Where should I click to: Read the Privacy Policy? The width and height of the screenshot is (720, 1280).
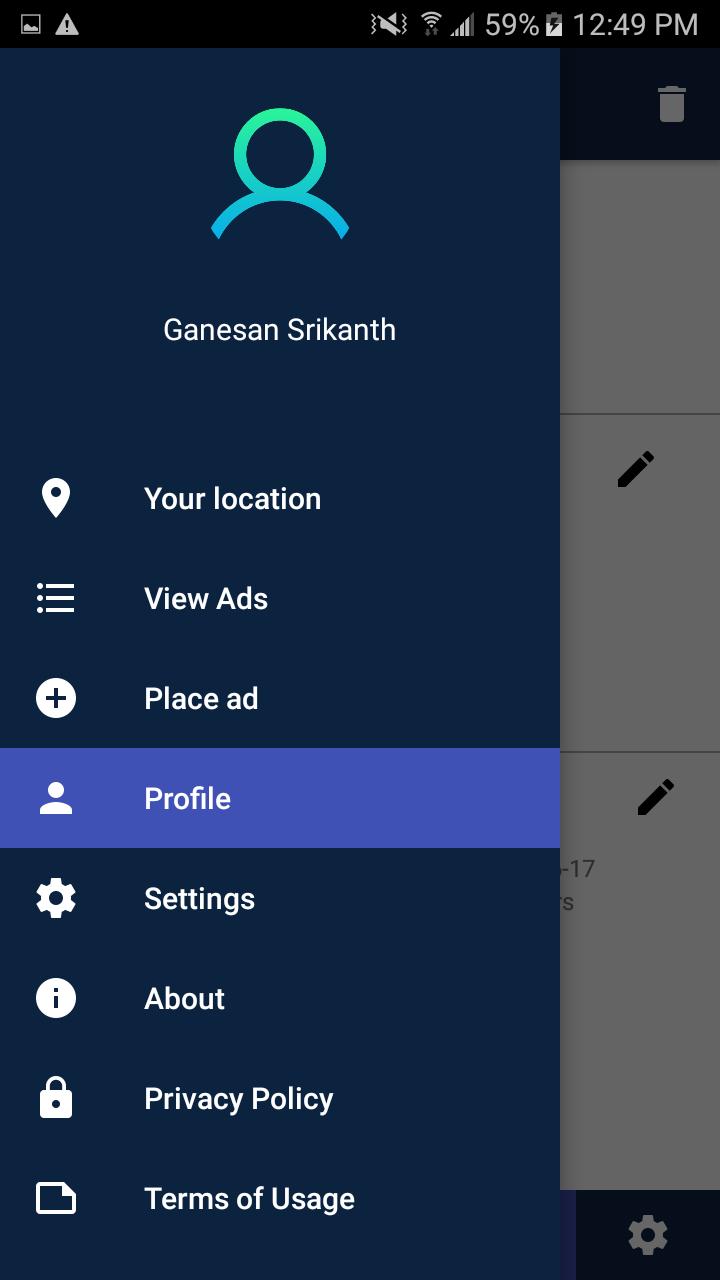[x=238, y=1098]
